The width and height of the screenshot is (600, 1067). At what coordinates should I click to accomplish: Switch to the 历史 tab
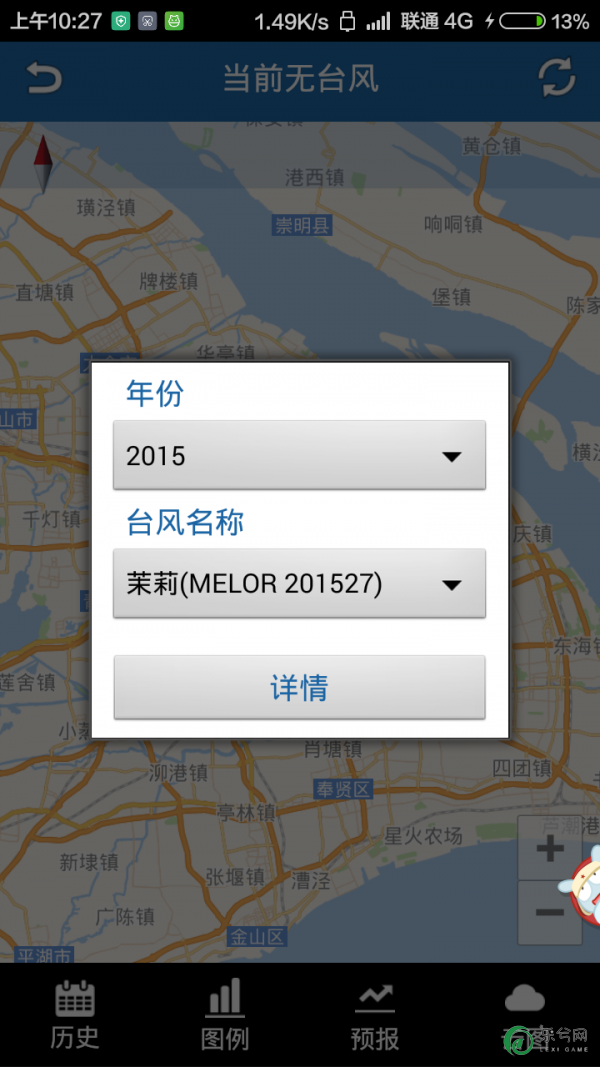[x=75, y=1015]
